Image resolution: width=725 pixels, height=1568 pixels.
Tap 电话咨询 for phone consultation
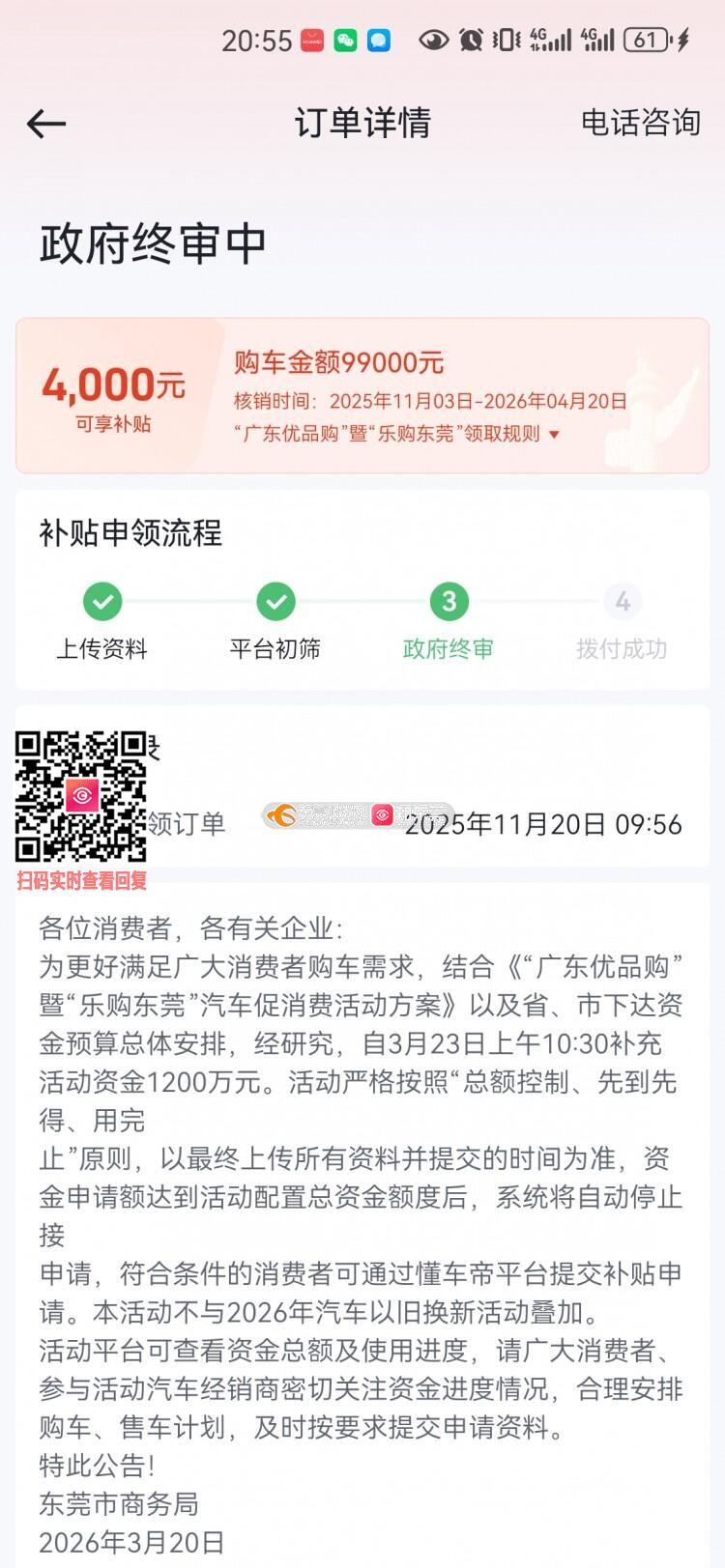pyautogui.click(x=640, y=123)
